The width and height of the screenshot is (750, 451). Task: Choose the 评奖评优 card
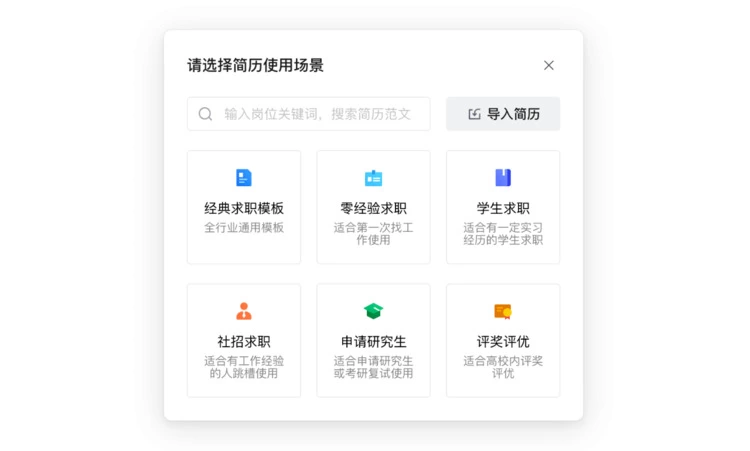(x=503, y=340)
